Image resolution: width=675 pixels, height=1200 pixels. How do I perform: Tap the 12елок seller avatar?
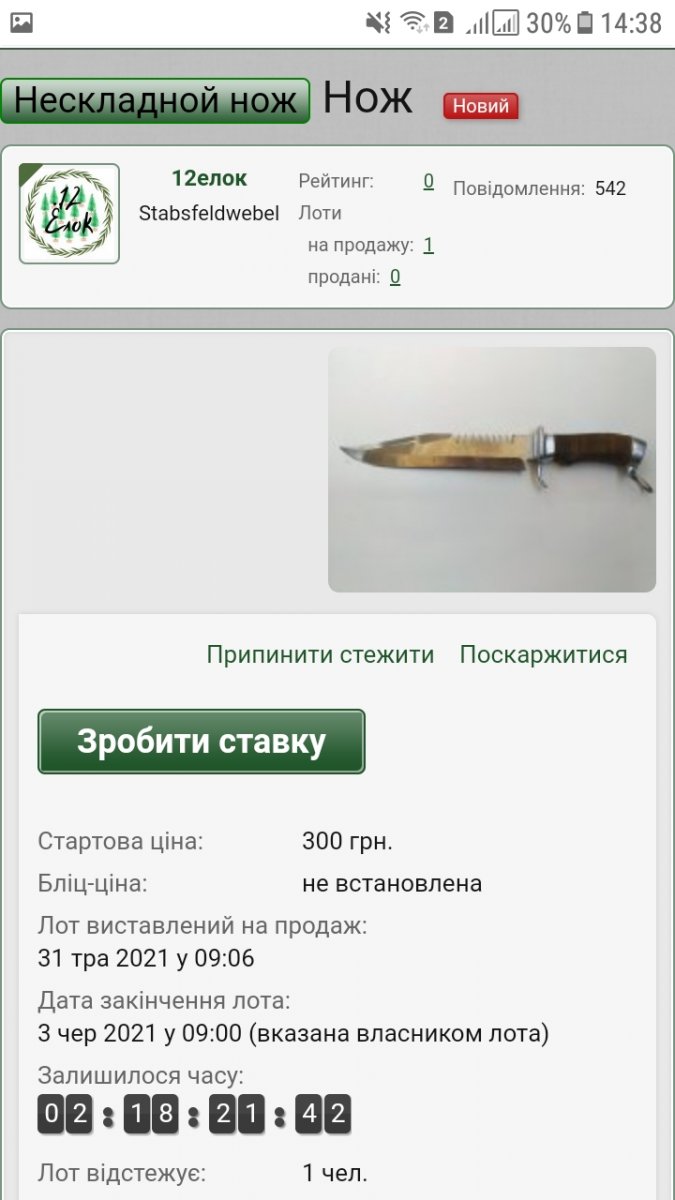coord(69,214)
